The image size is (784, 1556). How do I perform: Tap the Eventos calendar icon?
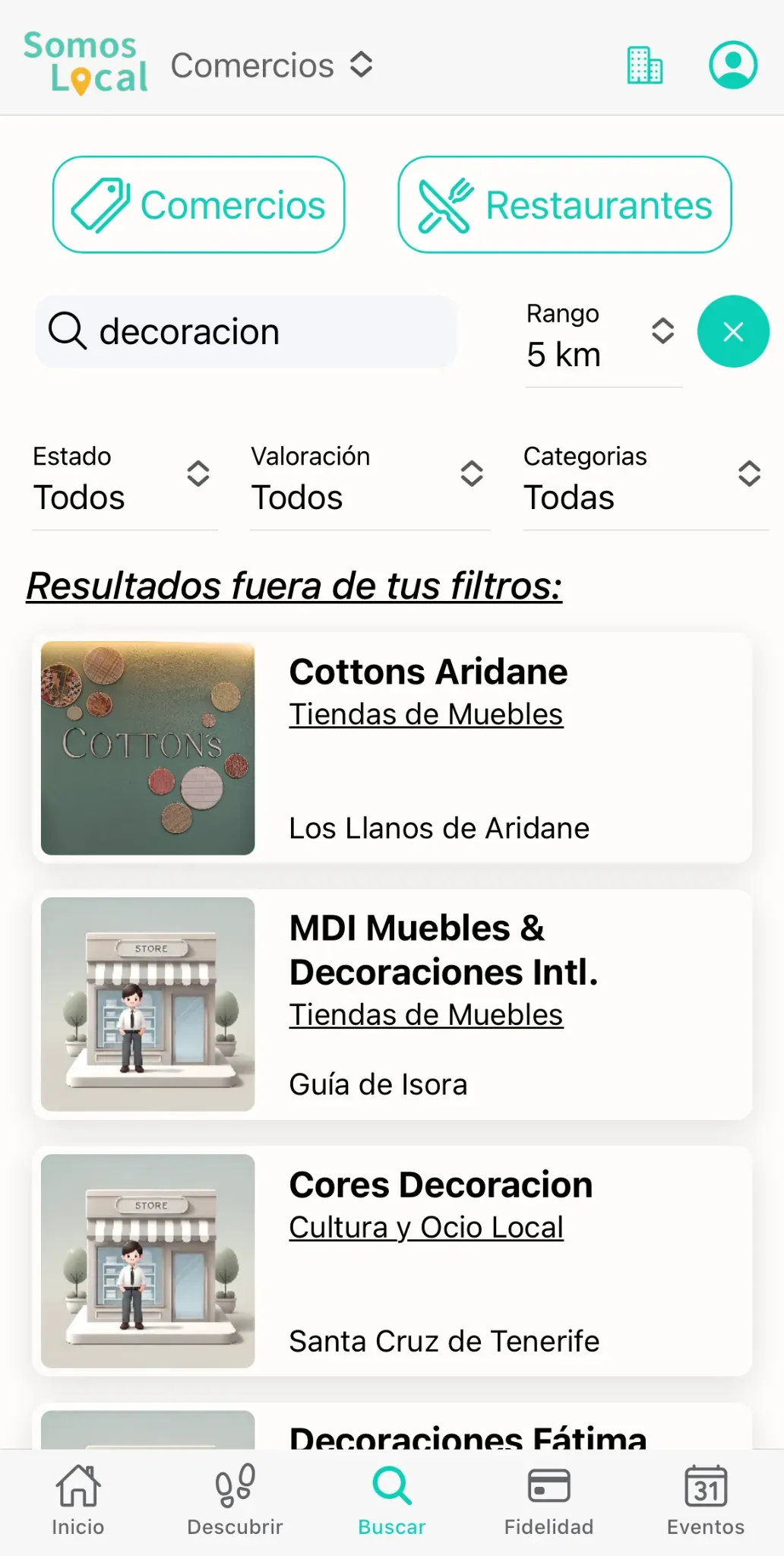[705, 1487]
